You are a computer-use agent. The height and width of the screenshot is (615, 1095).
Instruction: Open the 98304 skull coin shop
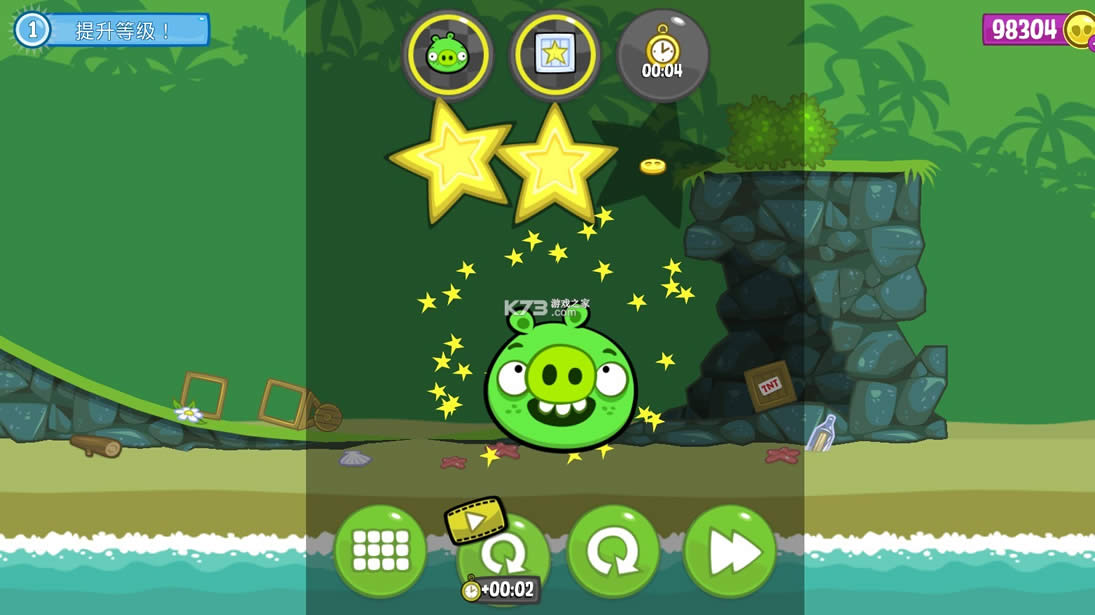tap(1036, 29)
